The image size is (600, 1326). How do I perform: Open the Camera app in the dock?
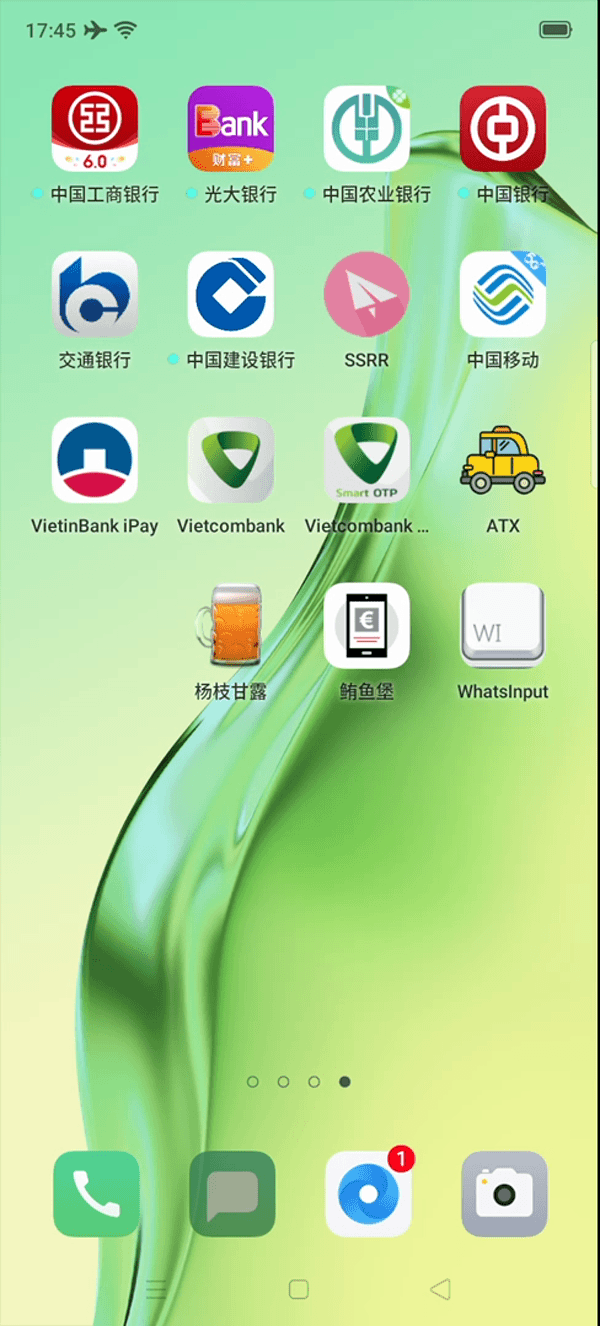(504, 1194)
